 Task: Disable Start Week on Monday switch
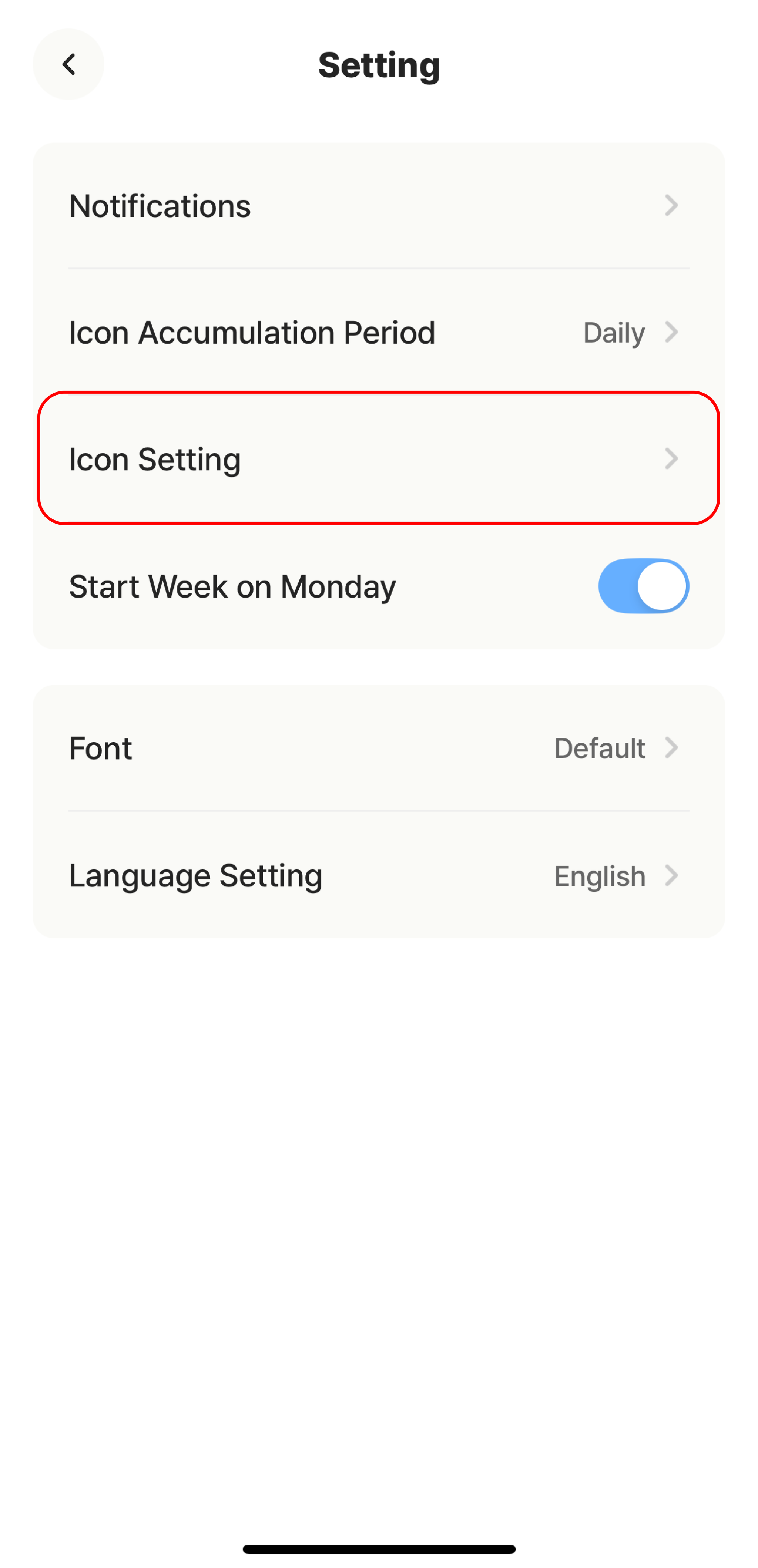[x=644, y=586]
